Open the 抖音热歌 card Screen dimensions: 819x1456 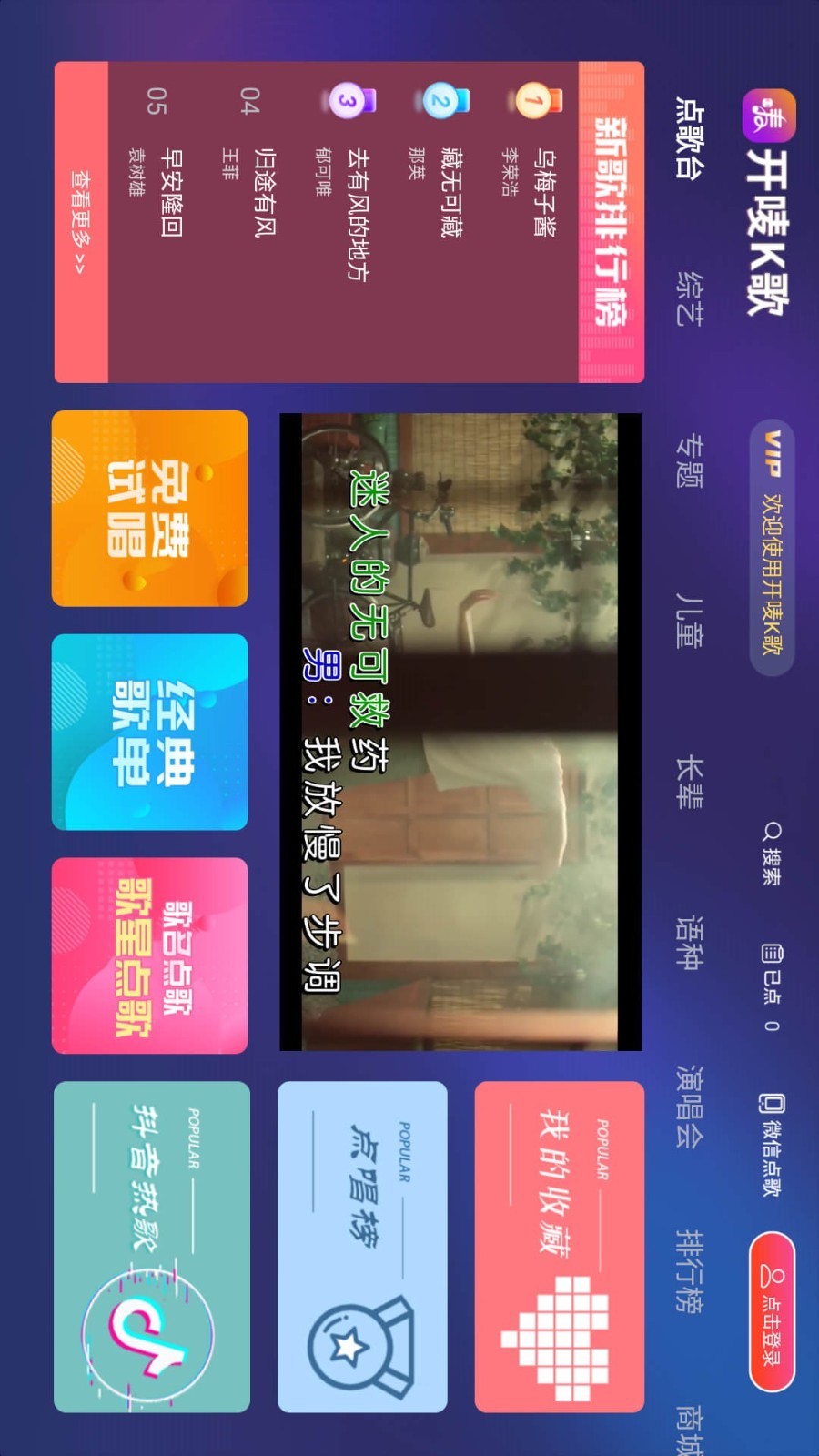coord(152,1247)
